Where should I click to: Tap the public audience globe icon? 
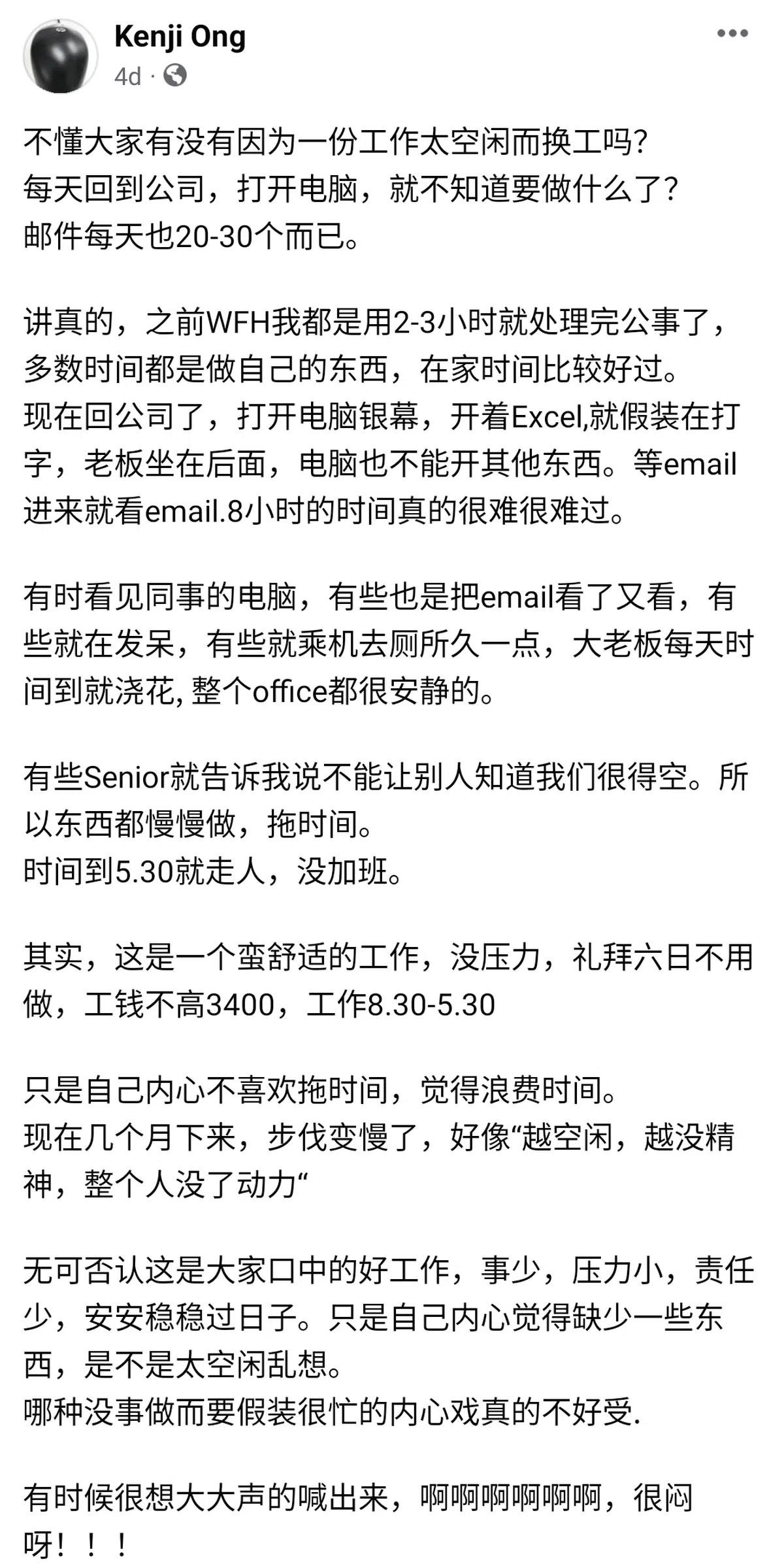(174, 76)
